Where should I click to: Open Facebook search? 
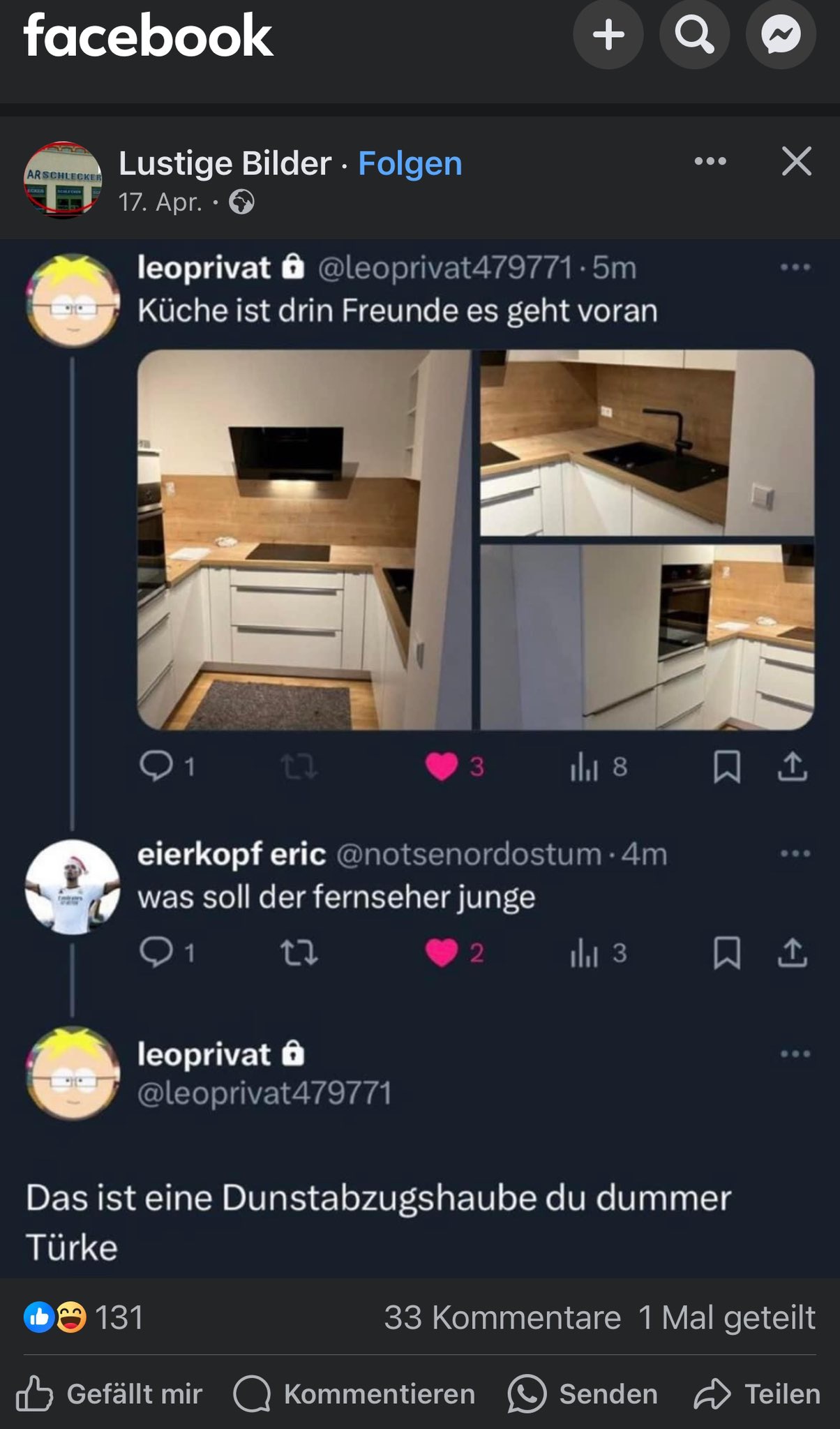coord(694,34)
